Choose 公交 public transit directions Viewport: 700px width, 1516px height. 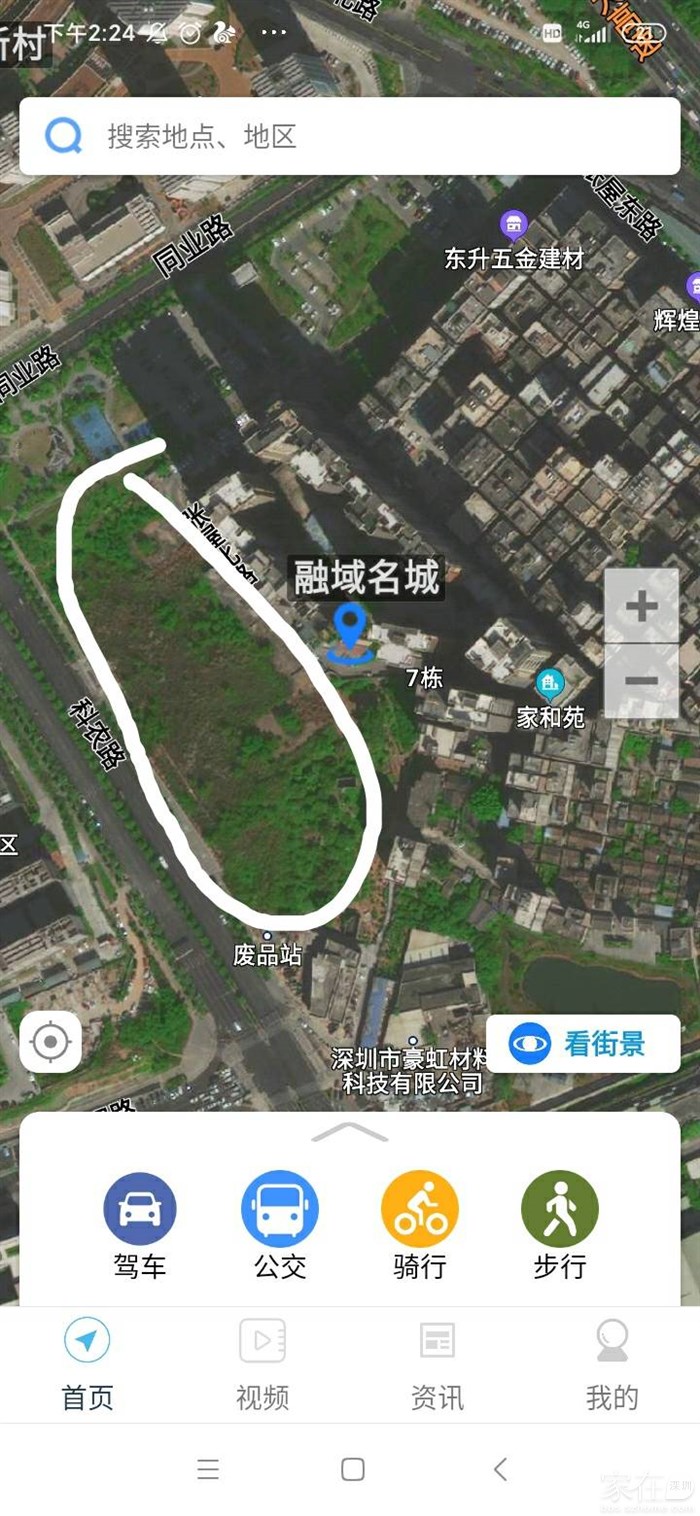pos(280,1225)
